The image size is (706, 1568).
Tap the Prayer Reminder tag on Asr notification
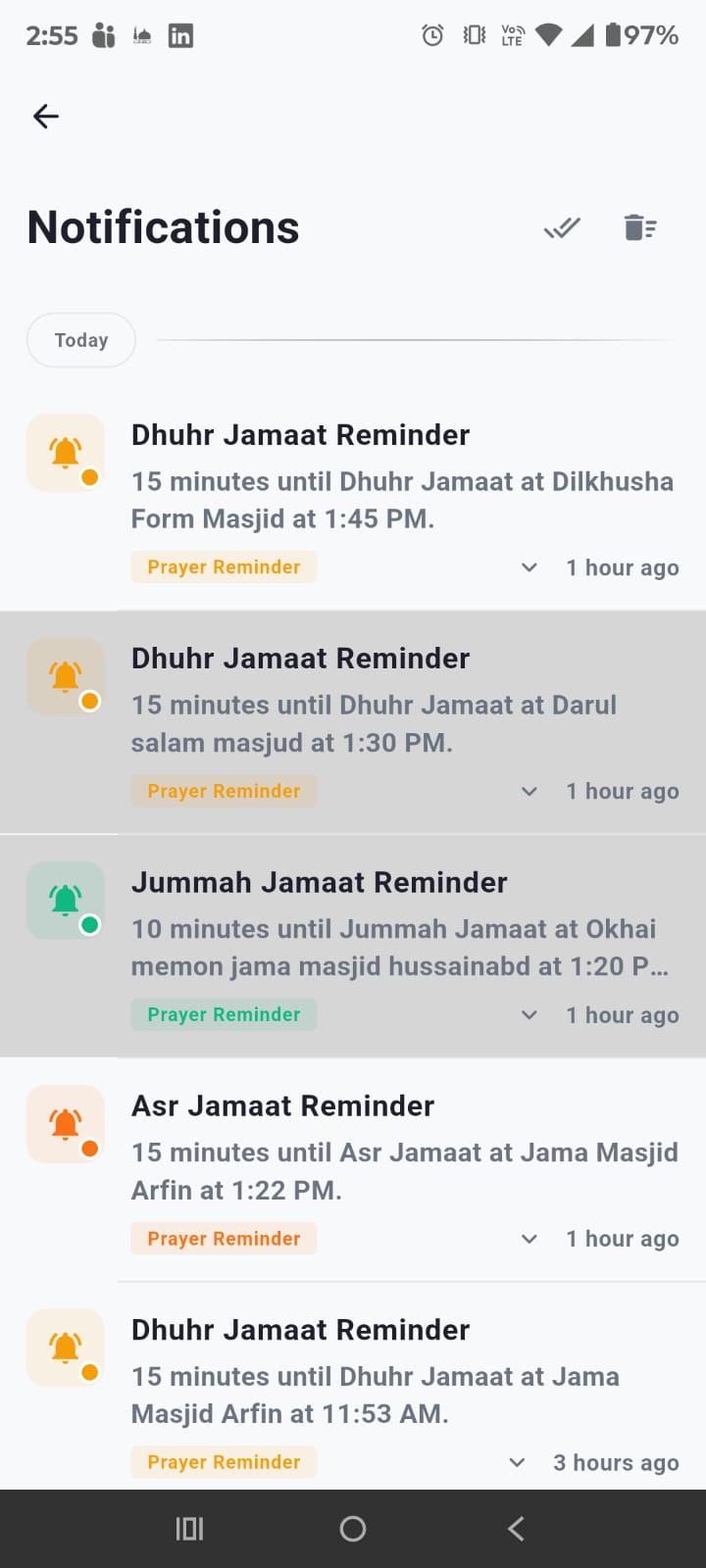point(224,1238)
